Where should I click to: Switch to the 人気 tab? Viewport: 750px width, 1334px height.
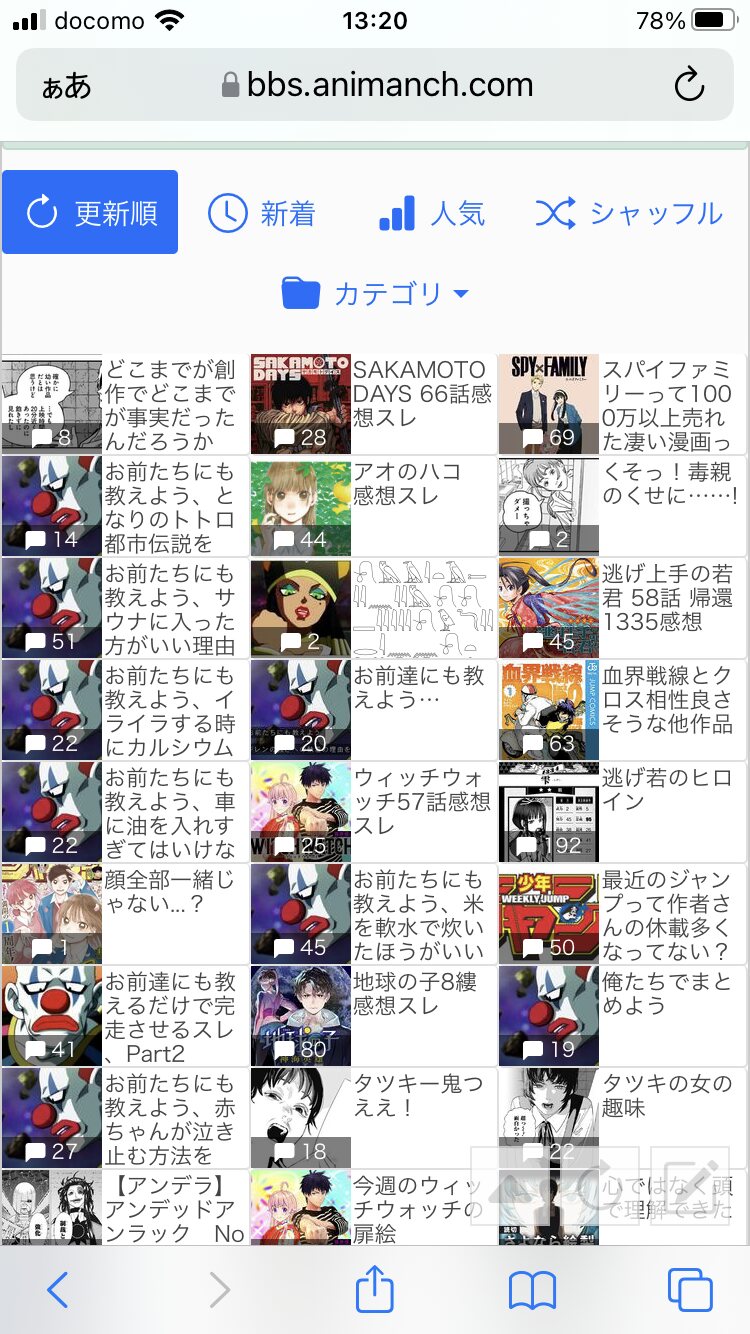pos(432,213)
